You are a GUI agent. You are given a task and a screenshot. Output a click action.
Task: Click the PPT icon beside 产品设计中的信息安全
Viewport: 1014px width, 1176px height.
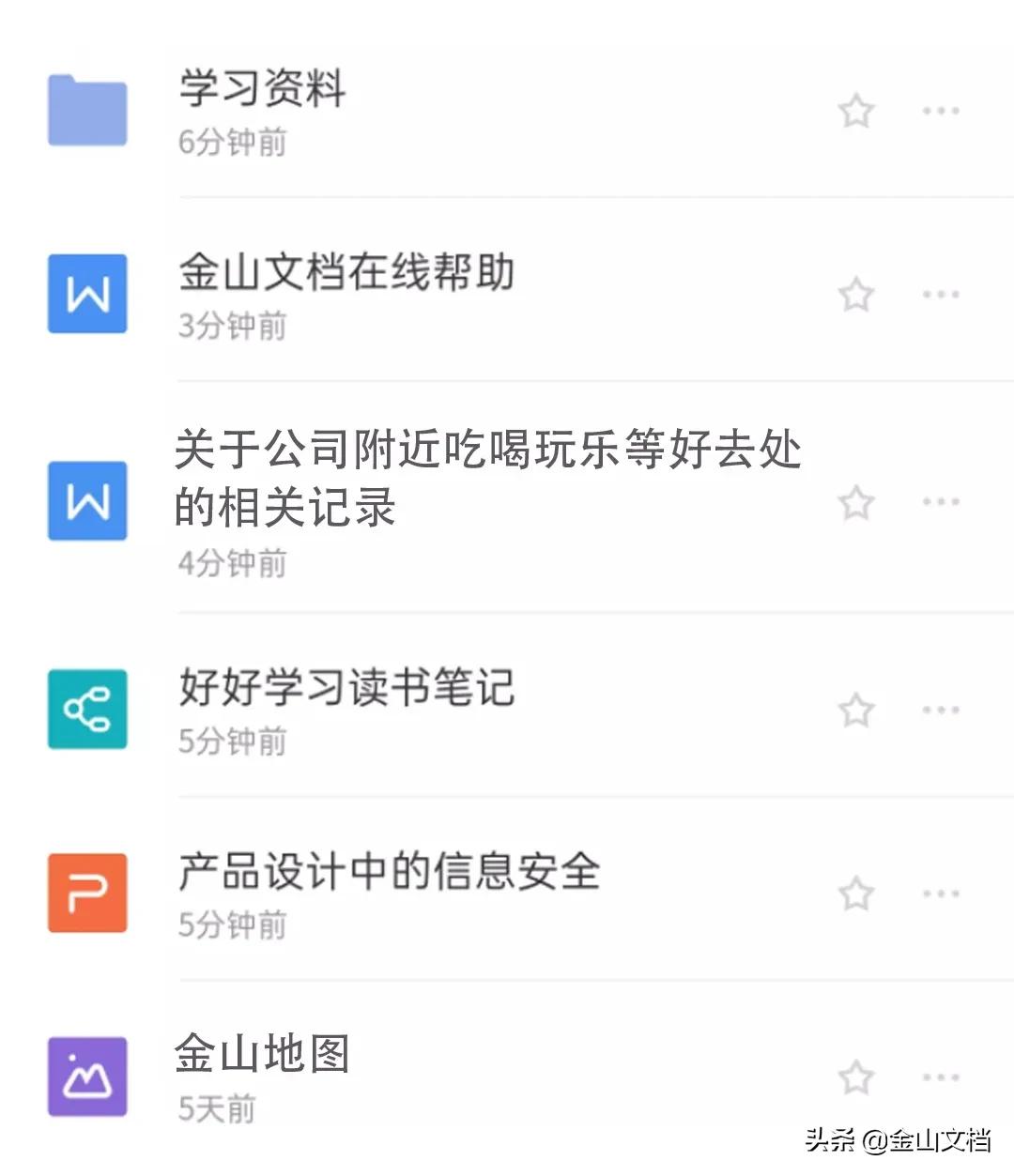[86, 893]
